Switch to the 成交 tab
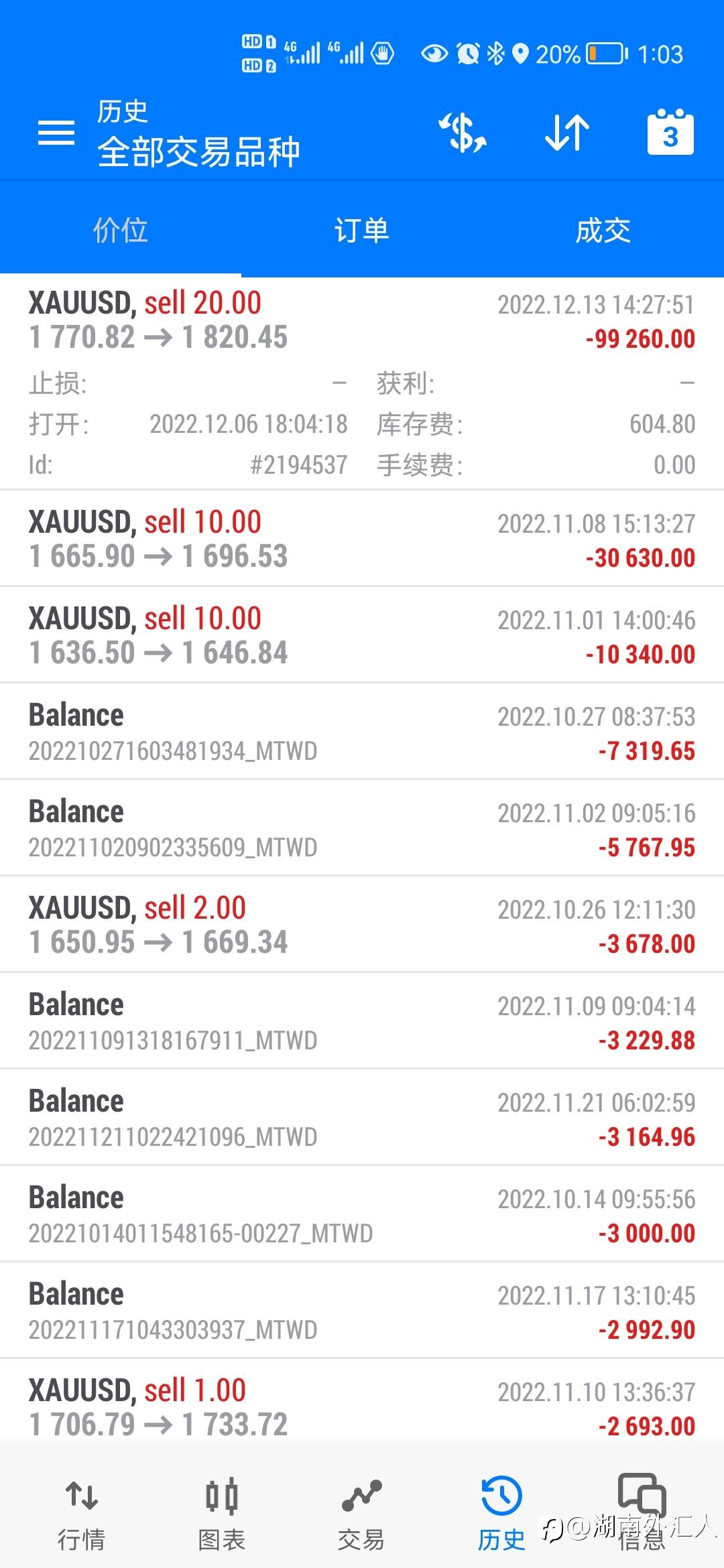This screenshot has width=724, height=1568. 603,231
